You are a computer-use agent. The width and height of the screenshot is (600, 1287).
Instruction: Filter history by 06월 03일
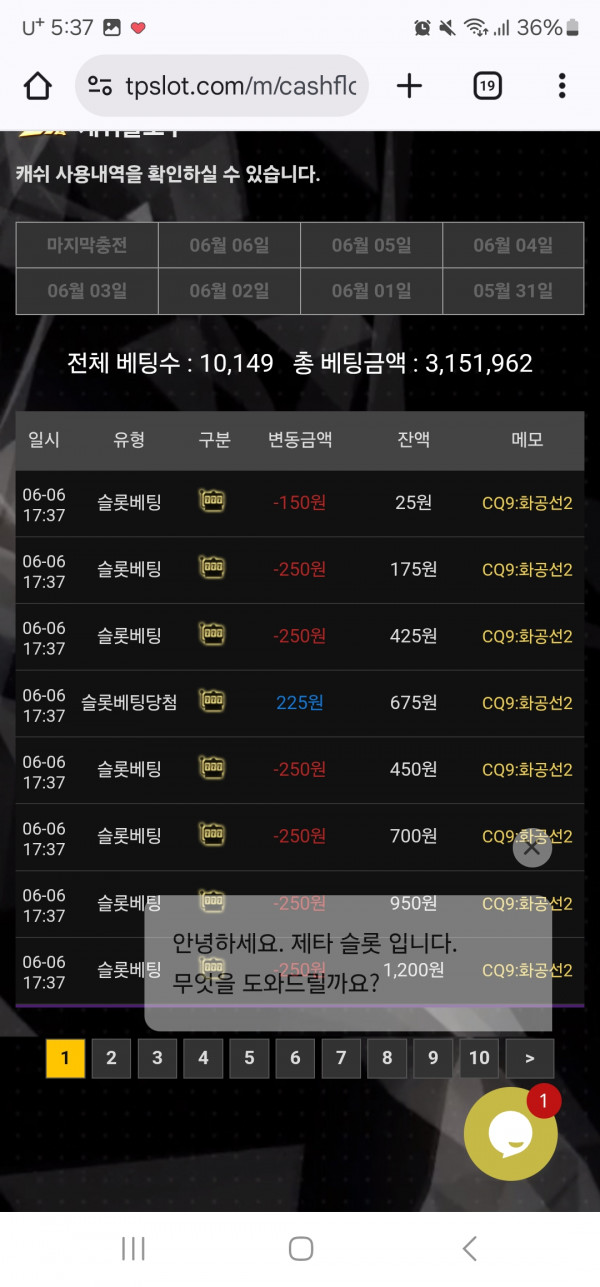click(87, 291)
